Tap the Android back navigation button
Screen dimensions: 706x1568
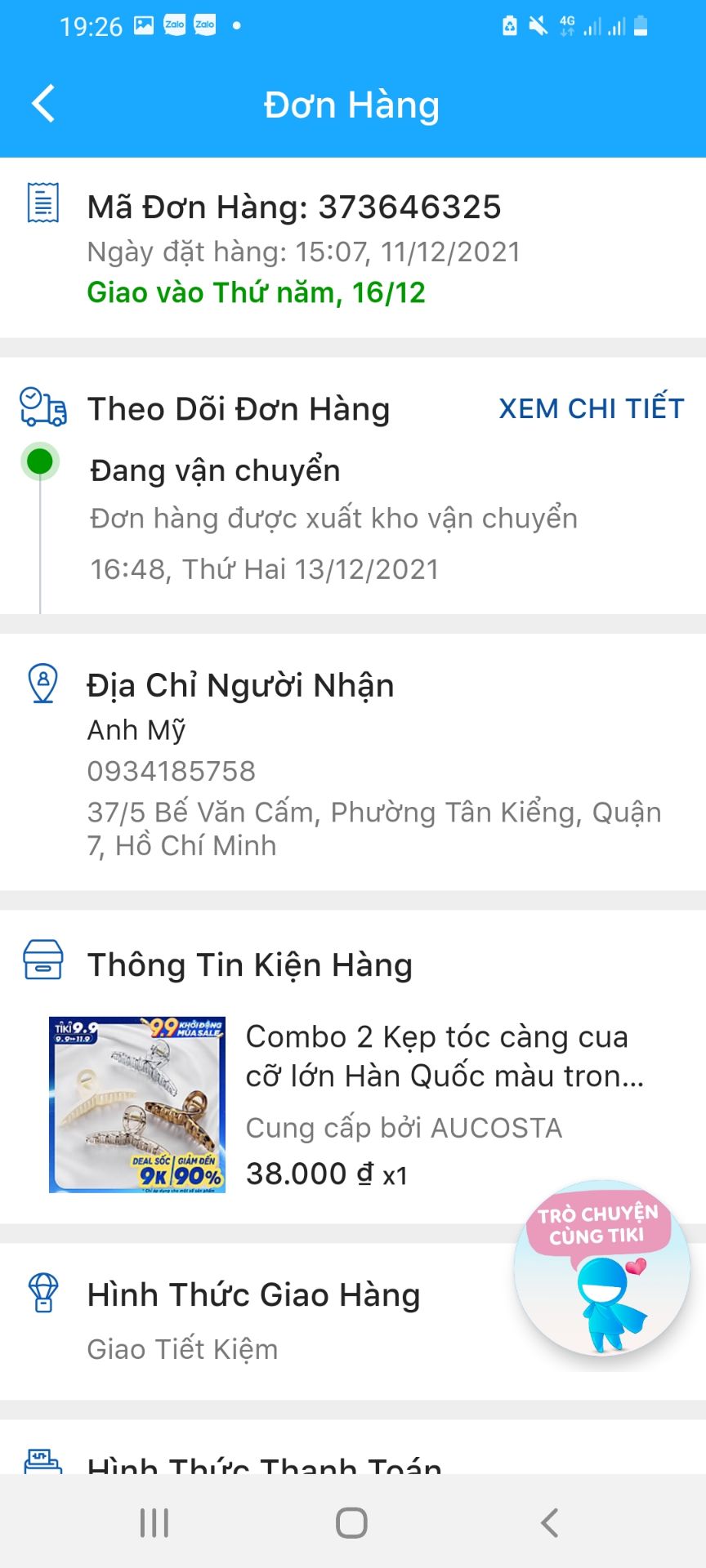click(549, 1521)
